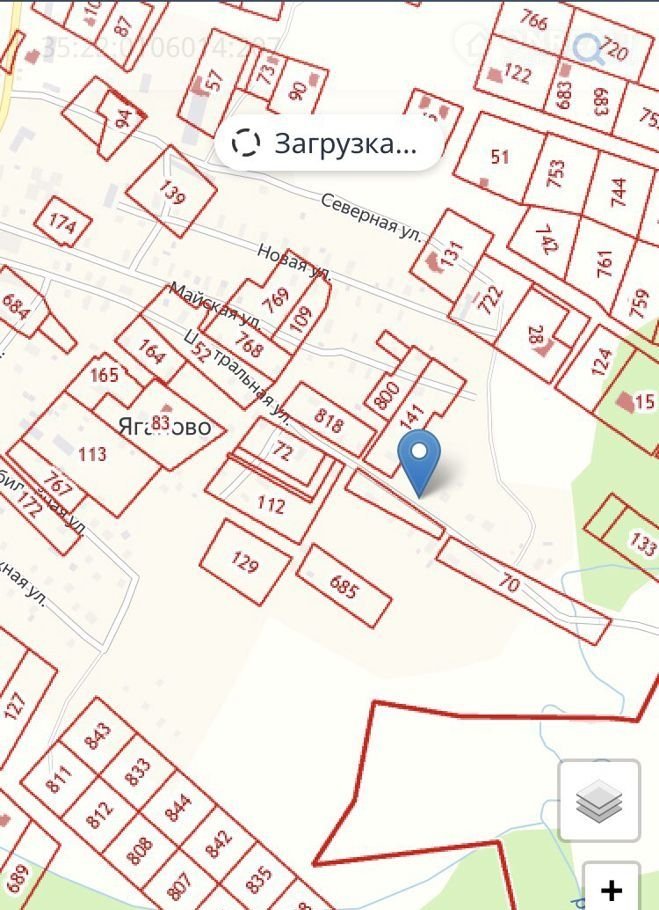
Task: Open the map layers selector
Action: click(599, 800)
